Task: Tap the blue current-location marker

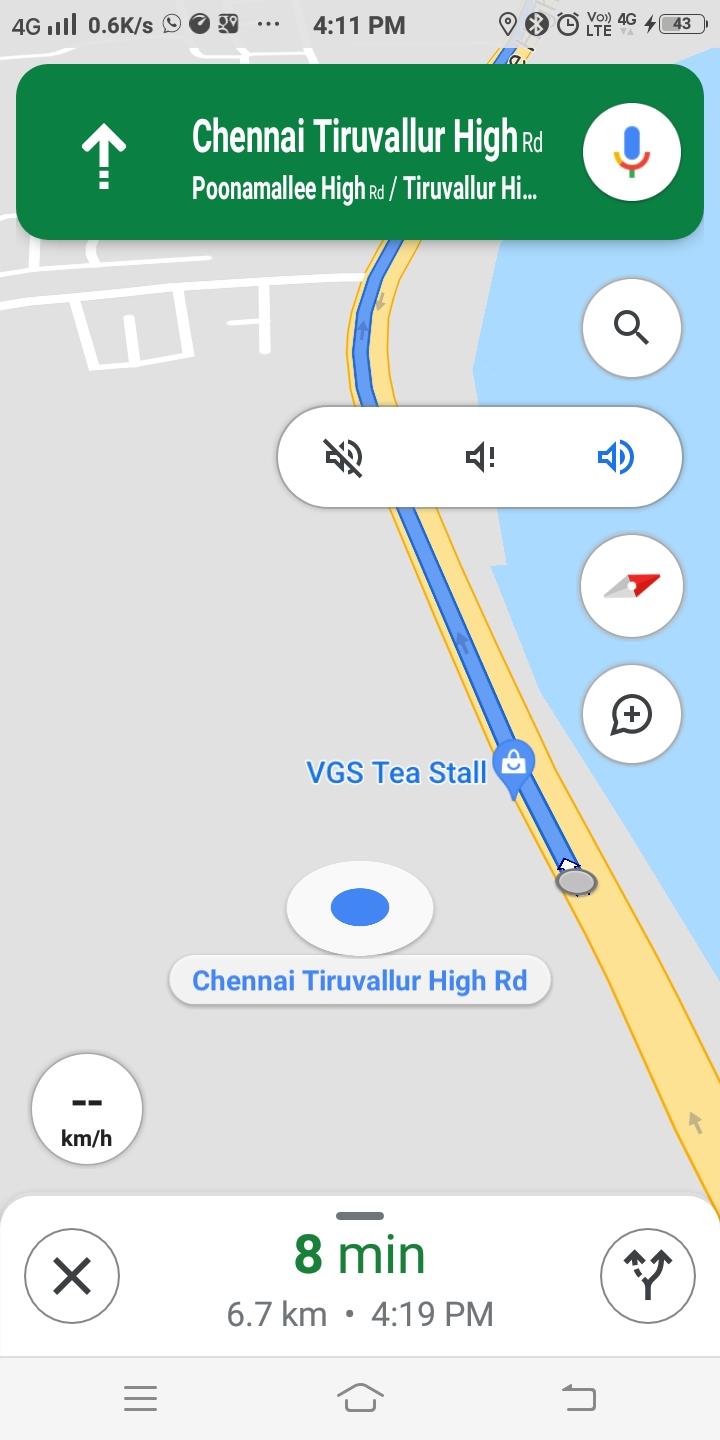Action: click(x=360, y=908)
